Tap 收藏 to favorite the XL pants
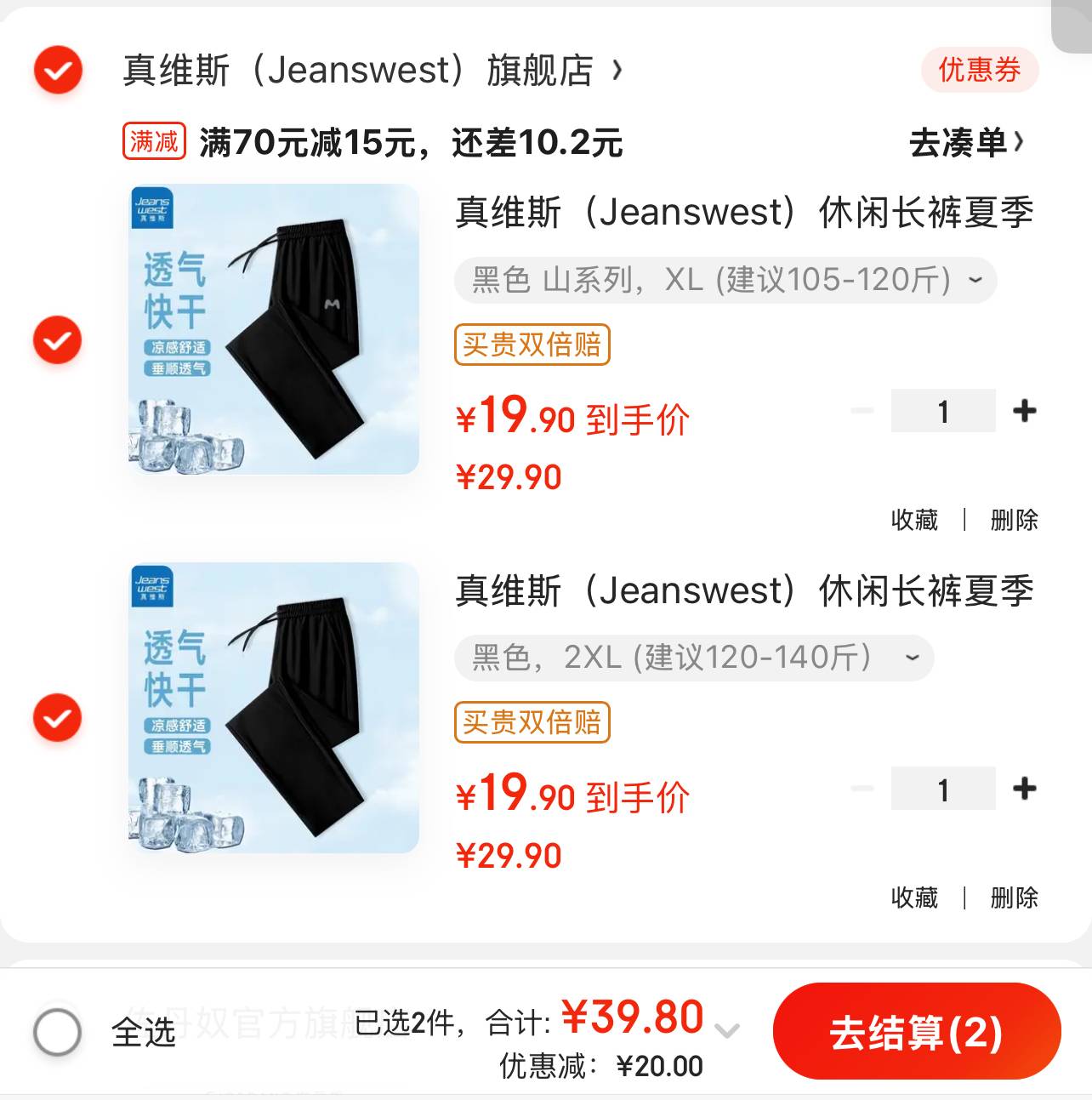The width and height of the screenshot is (1092, 1100). [914, 520]
